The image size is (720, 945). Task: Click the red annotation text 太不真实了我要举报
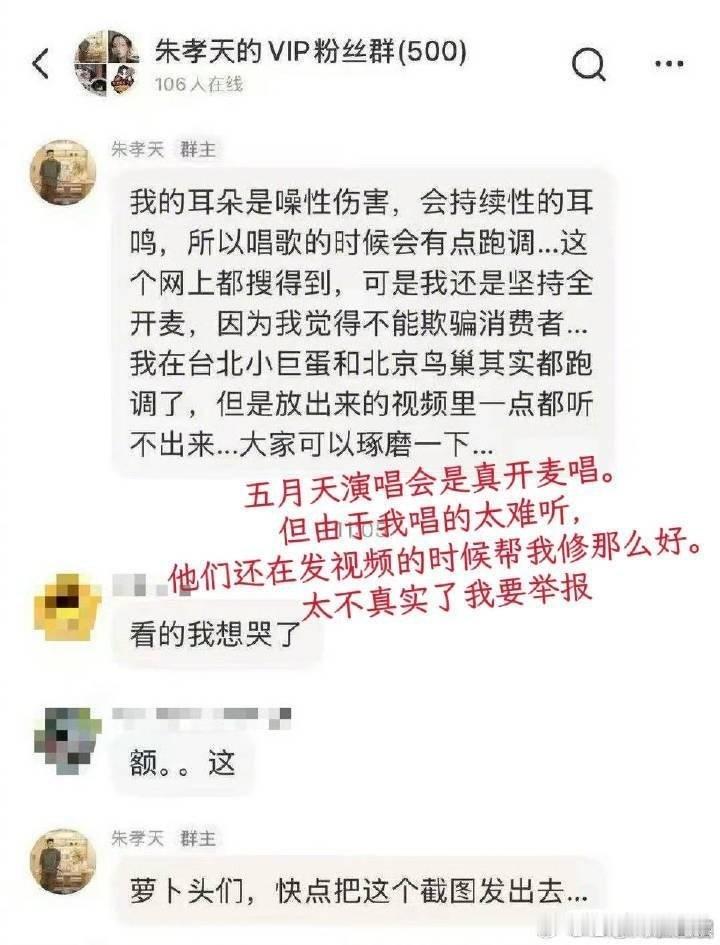point(448,592)
